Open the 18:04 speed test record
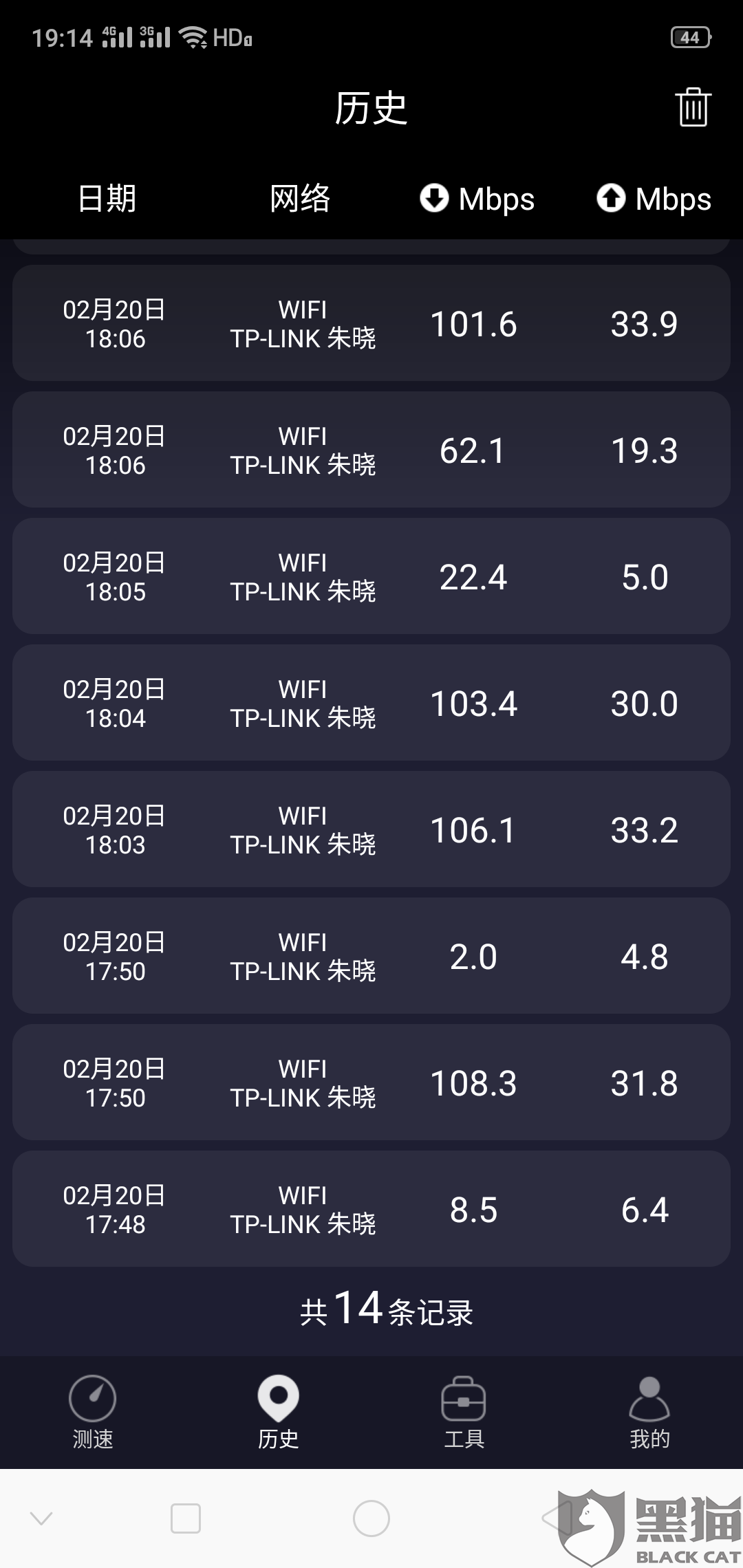Viewport: 743px width, 1568px height. [x=371, y=703]
